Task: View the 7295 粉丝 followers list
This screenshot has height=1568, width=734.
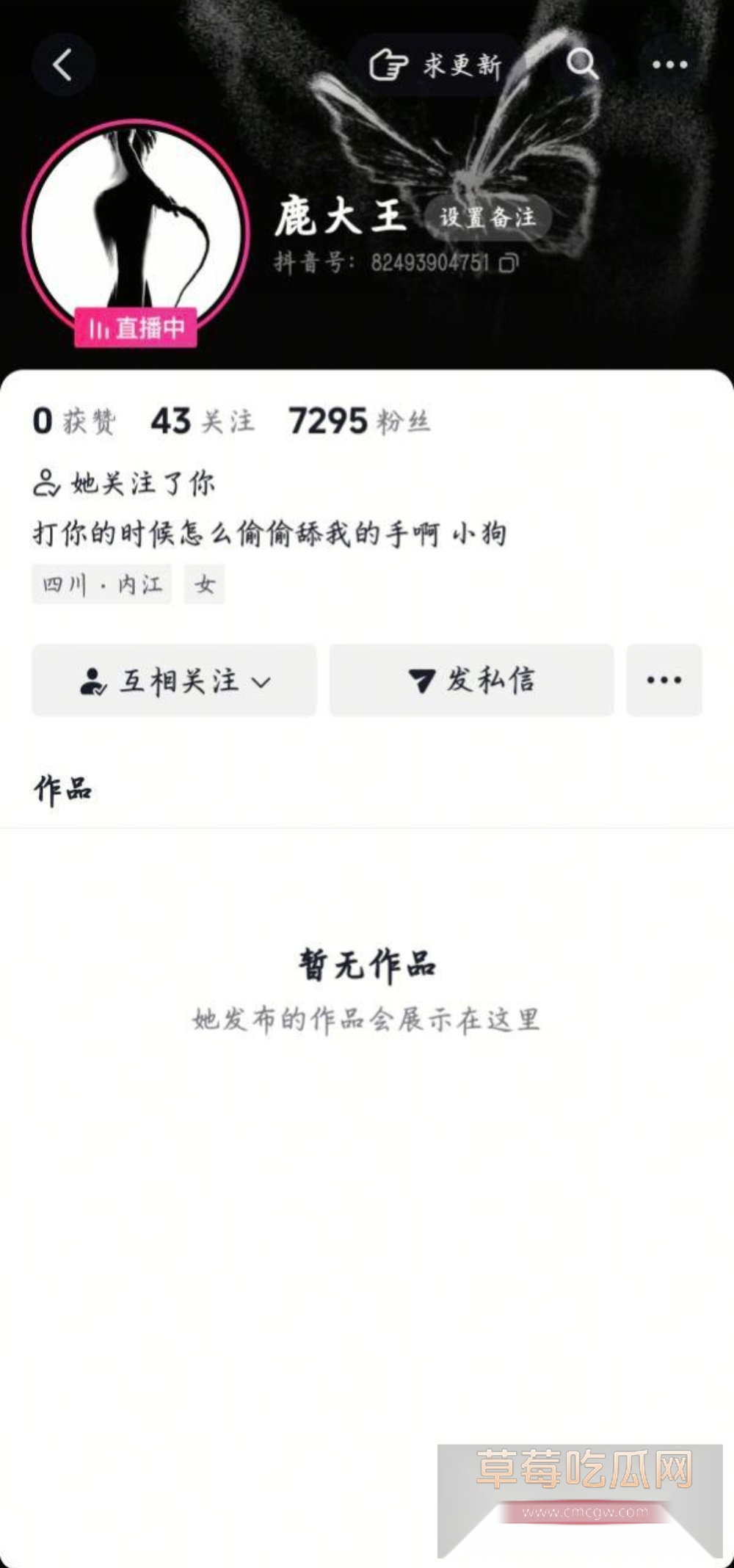Action: point(359,421)
